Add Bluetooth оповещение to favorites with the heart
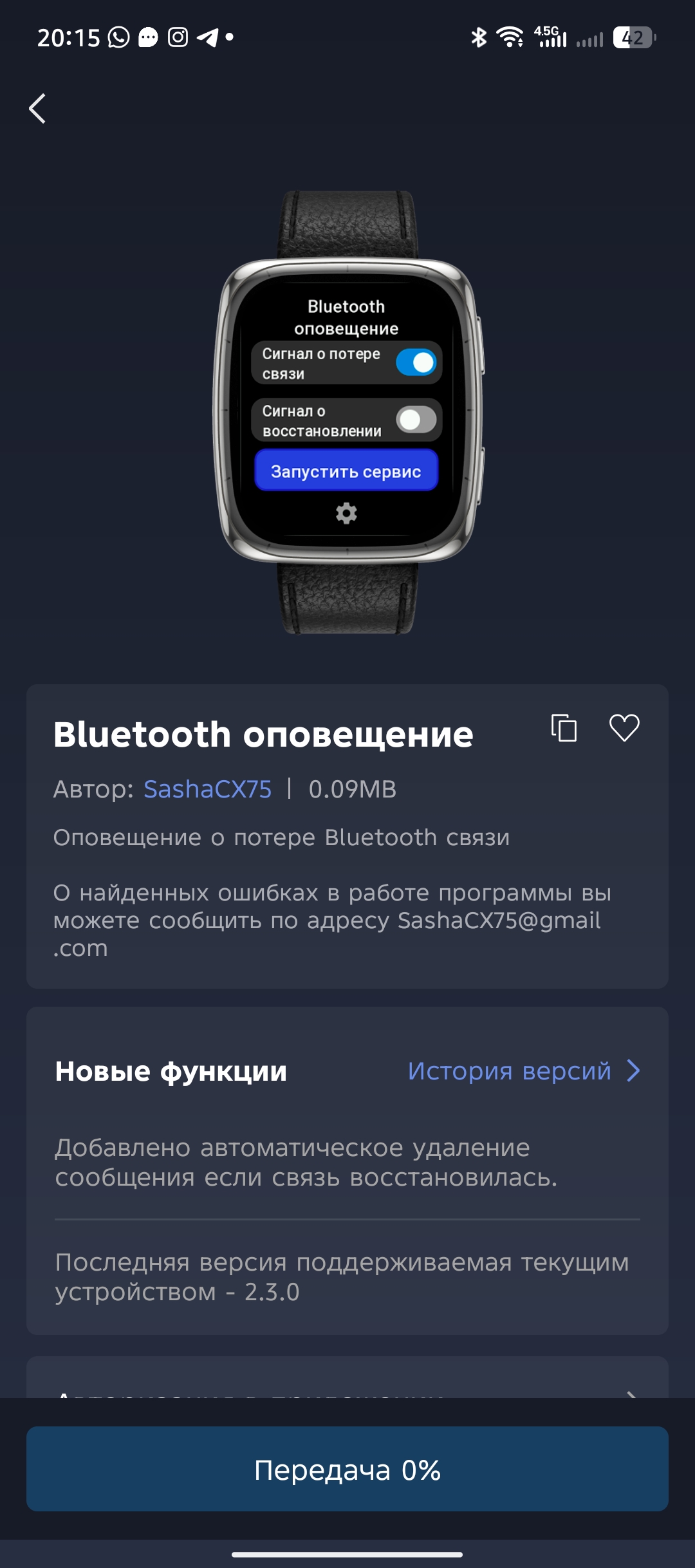The width and height of the screenshot is (695, 1568). tap(624, 729)
